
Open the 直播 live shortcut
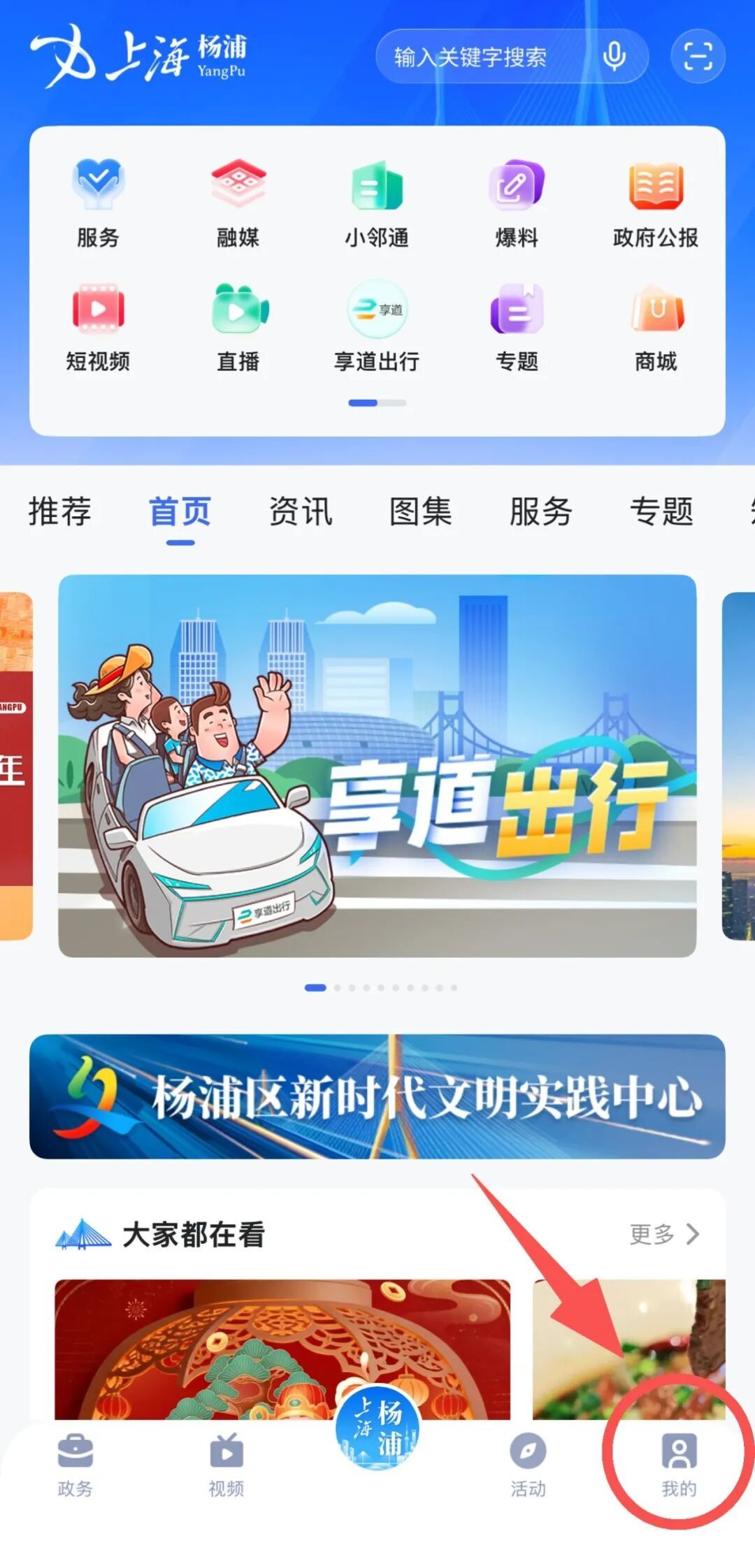coord(238,326)
